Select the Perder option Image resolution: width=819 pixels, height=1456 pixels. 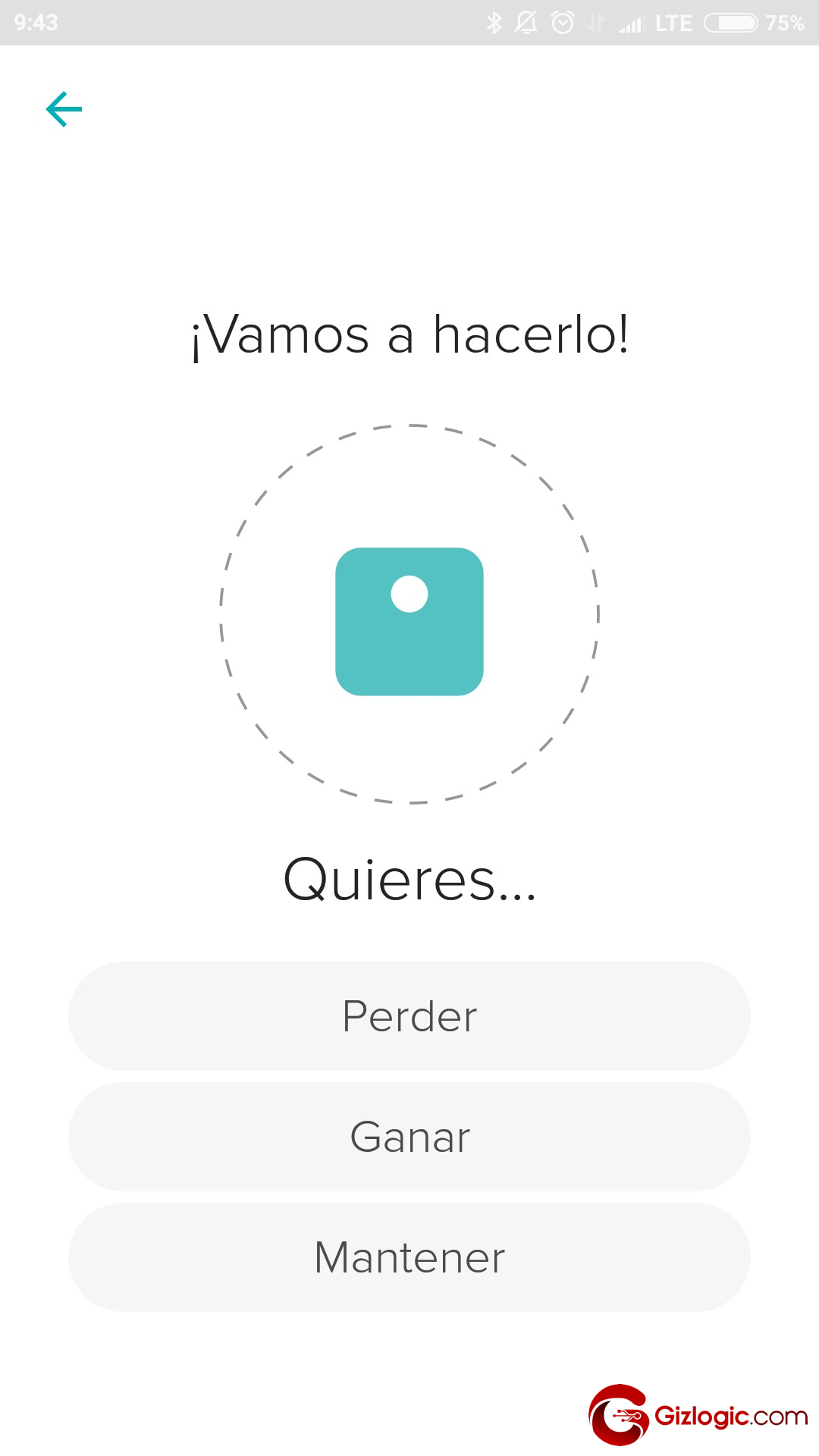409,1016
